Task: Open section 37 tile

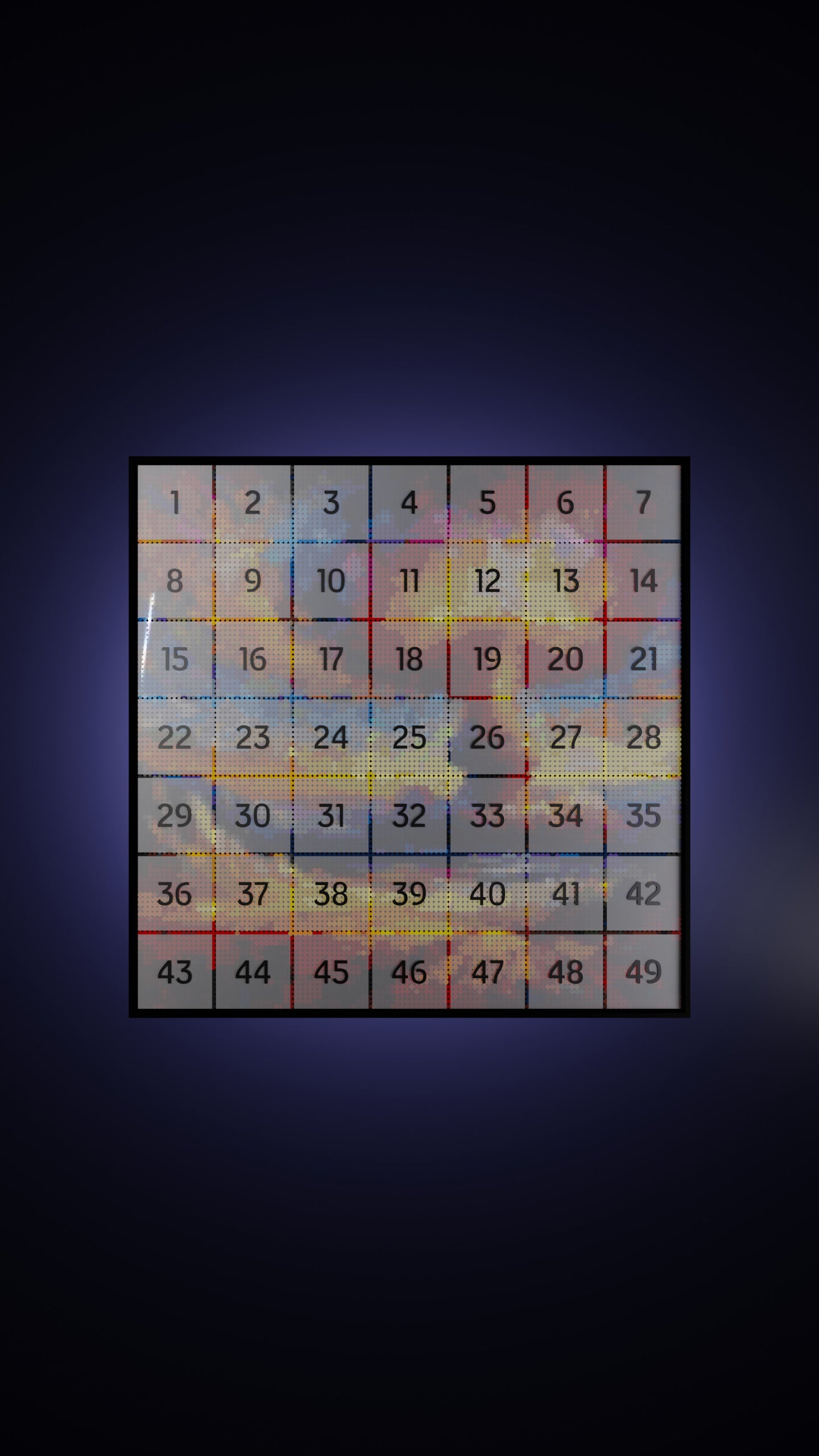Action: pos(253,894)
